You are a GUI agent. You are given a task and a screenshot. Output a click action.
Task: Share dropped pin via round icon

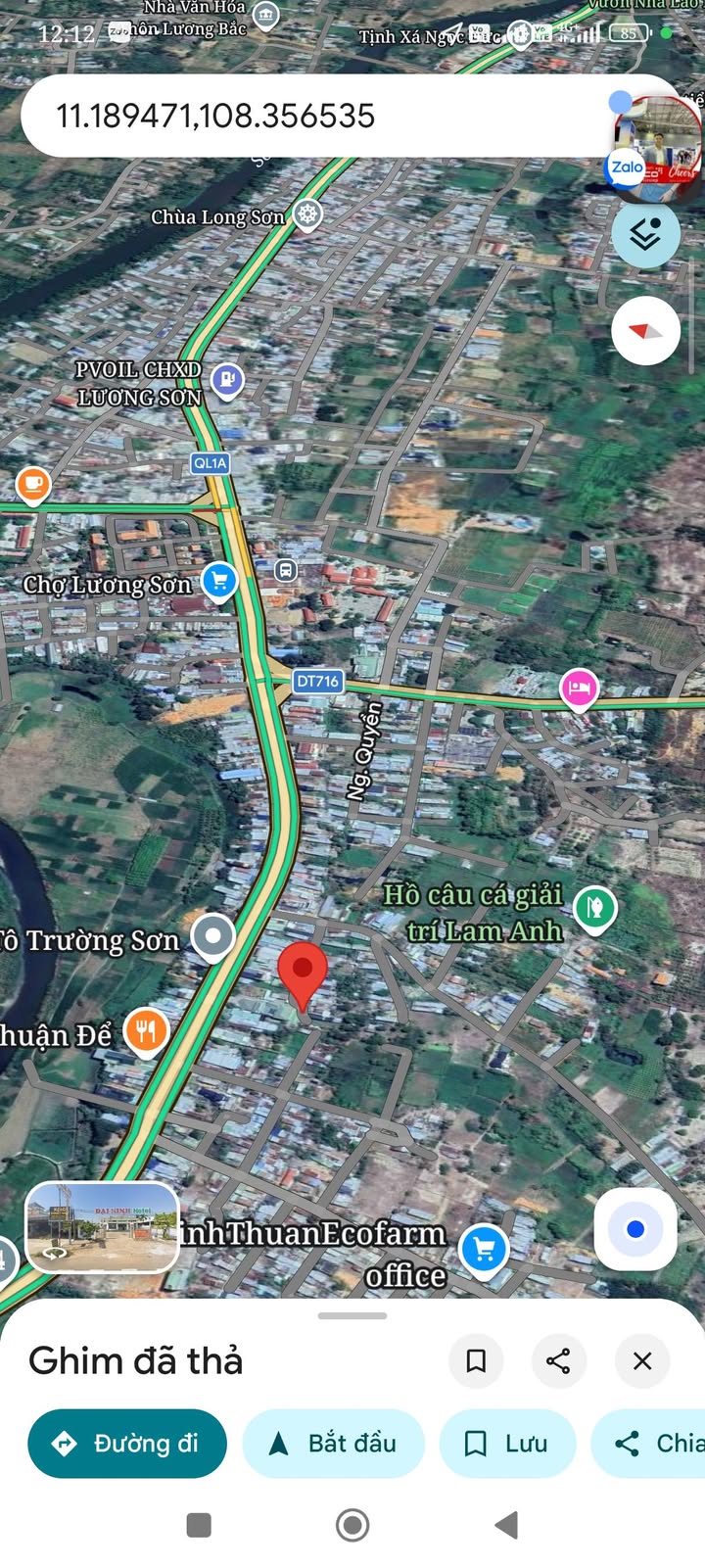pyautogui.click(x=558, y=1360)
